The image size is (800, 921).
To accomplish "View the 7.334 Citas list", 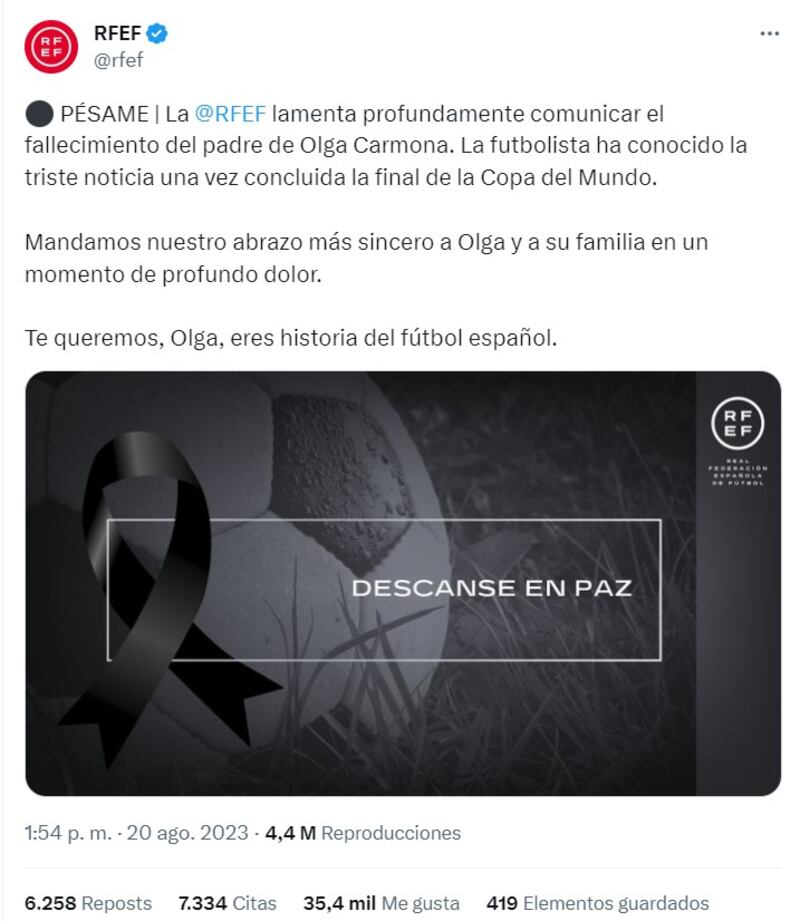I will [x=227, y=903].
